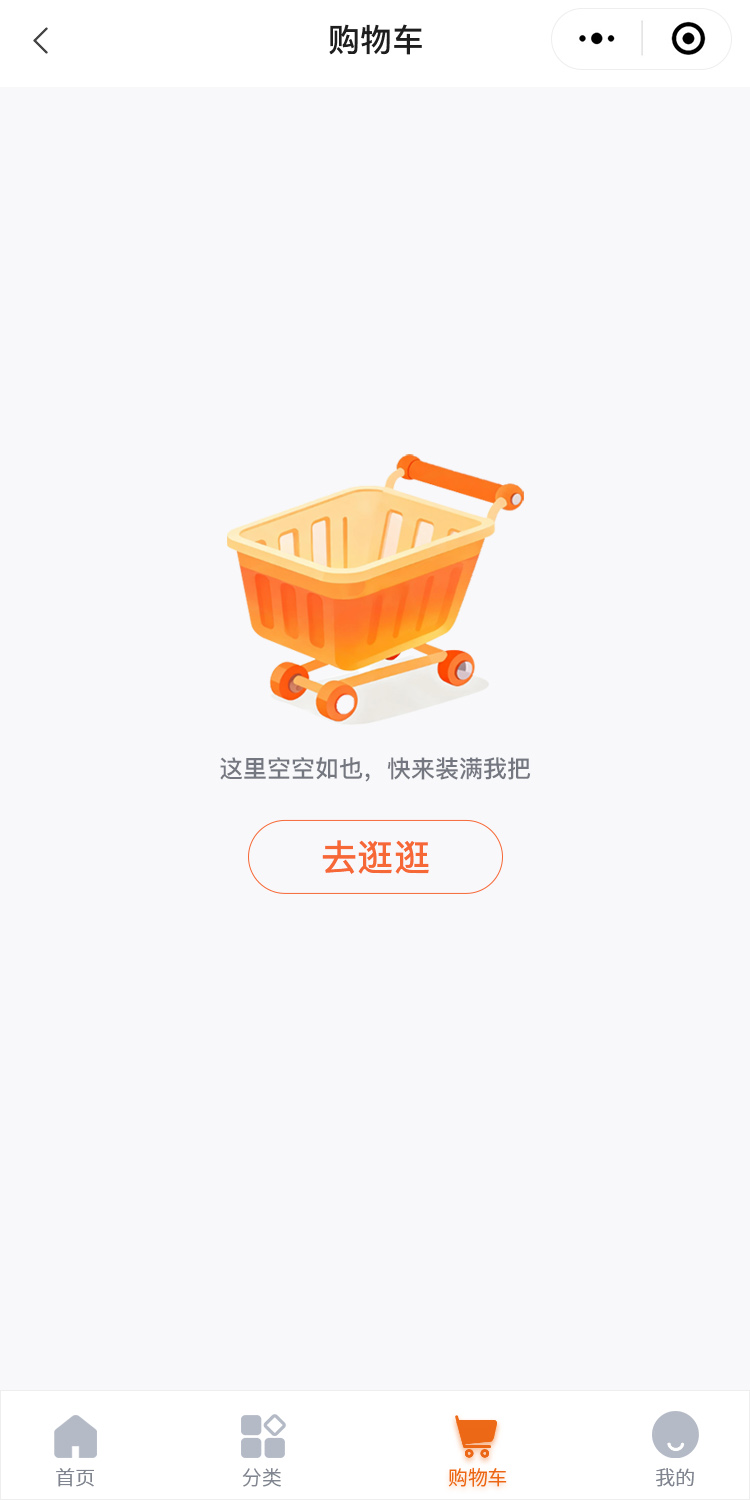
Task: Close the mini program with circle icon
Action: [x=688, y=40]
